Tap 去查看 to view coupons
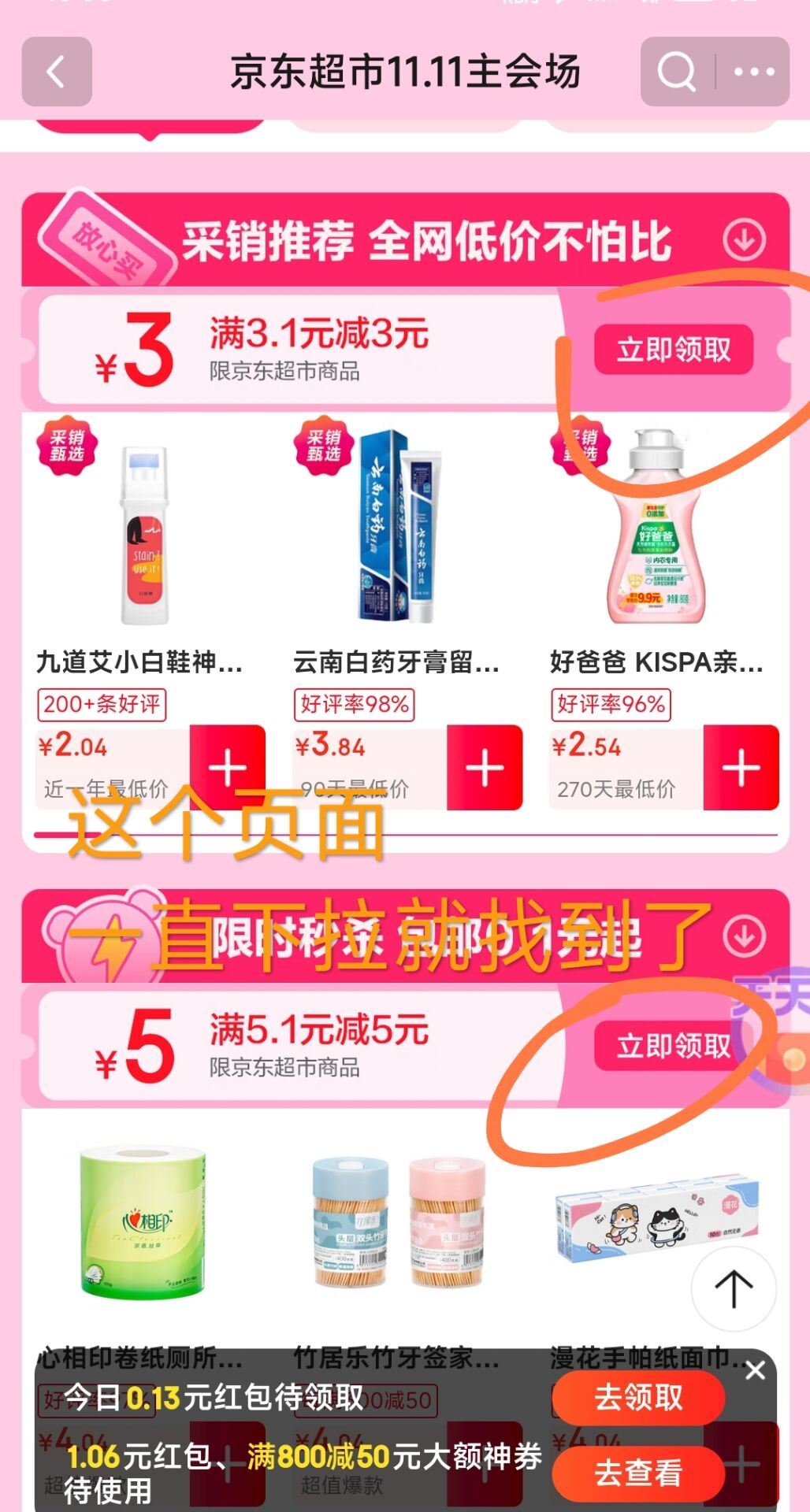The image size is (810, 1512). point(637,1471)
